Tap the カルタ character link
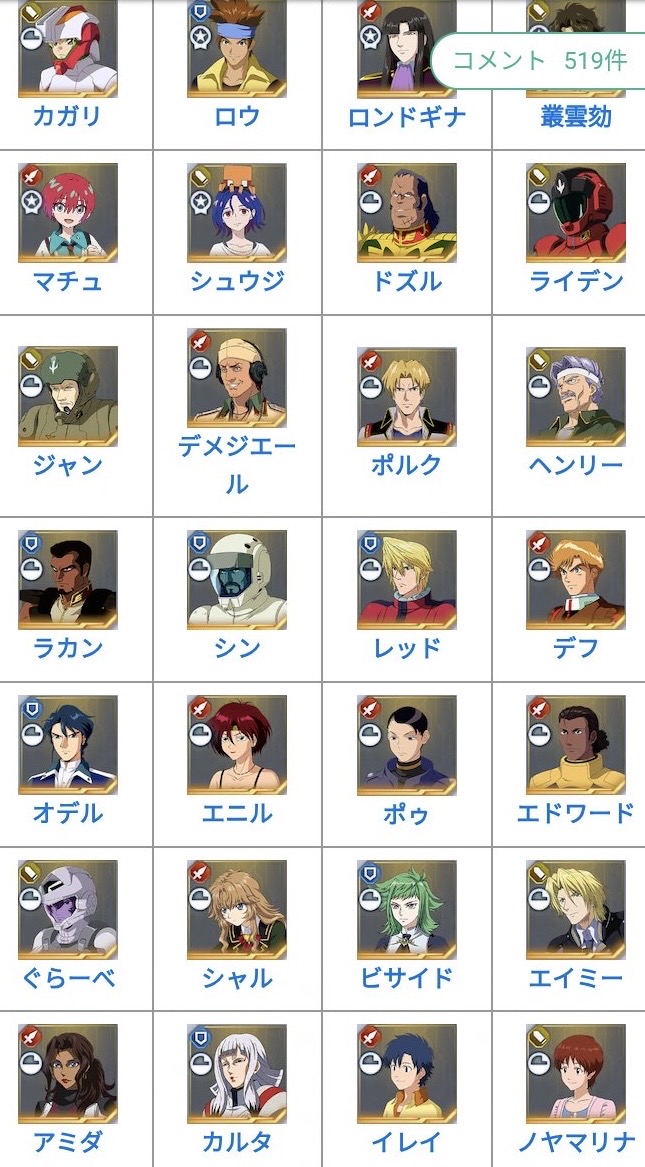The image size is (645, 1167). [237, 1142]
